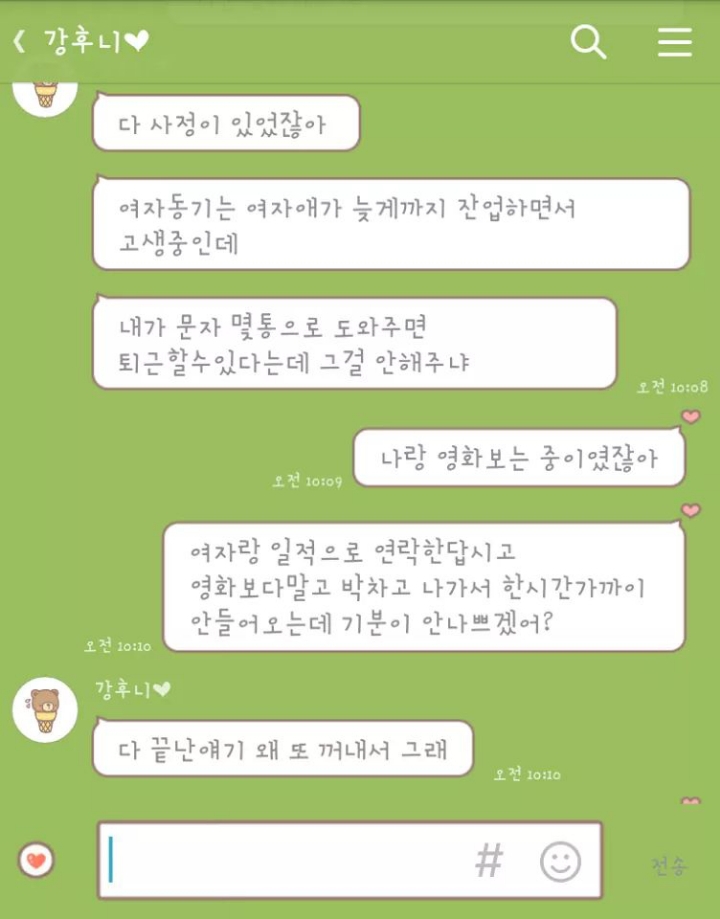Select the '다 끝난얘기 왜 또 꺼내서 그래' bubble
720x919 pixels.
pyautogui.click(x=282, y=746)
